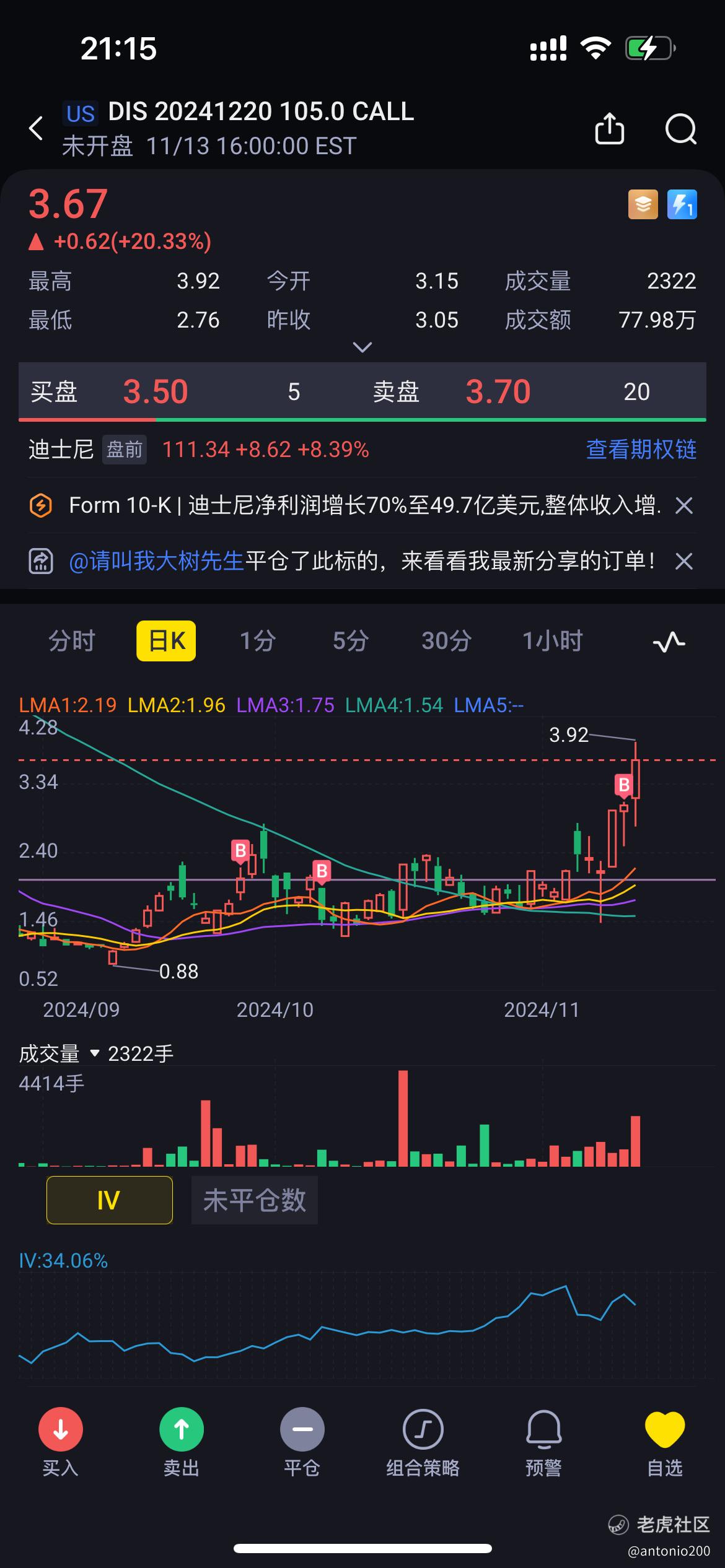
Task: Switch to 30分 chart
Action: pyautogui.click(x=446, y=641)
